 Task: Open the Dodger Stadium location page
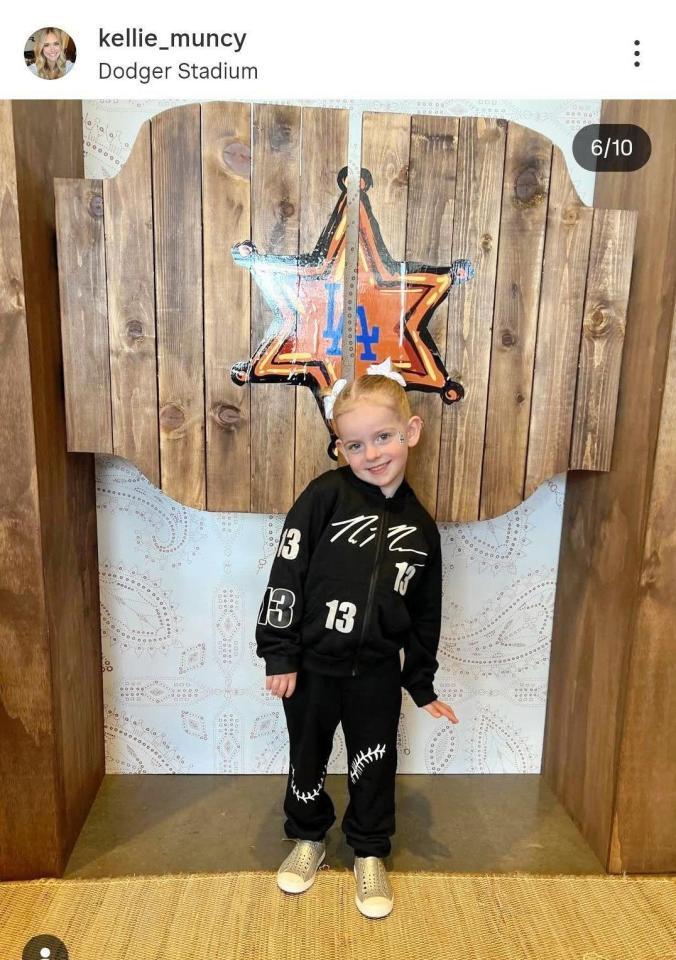177,71
